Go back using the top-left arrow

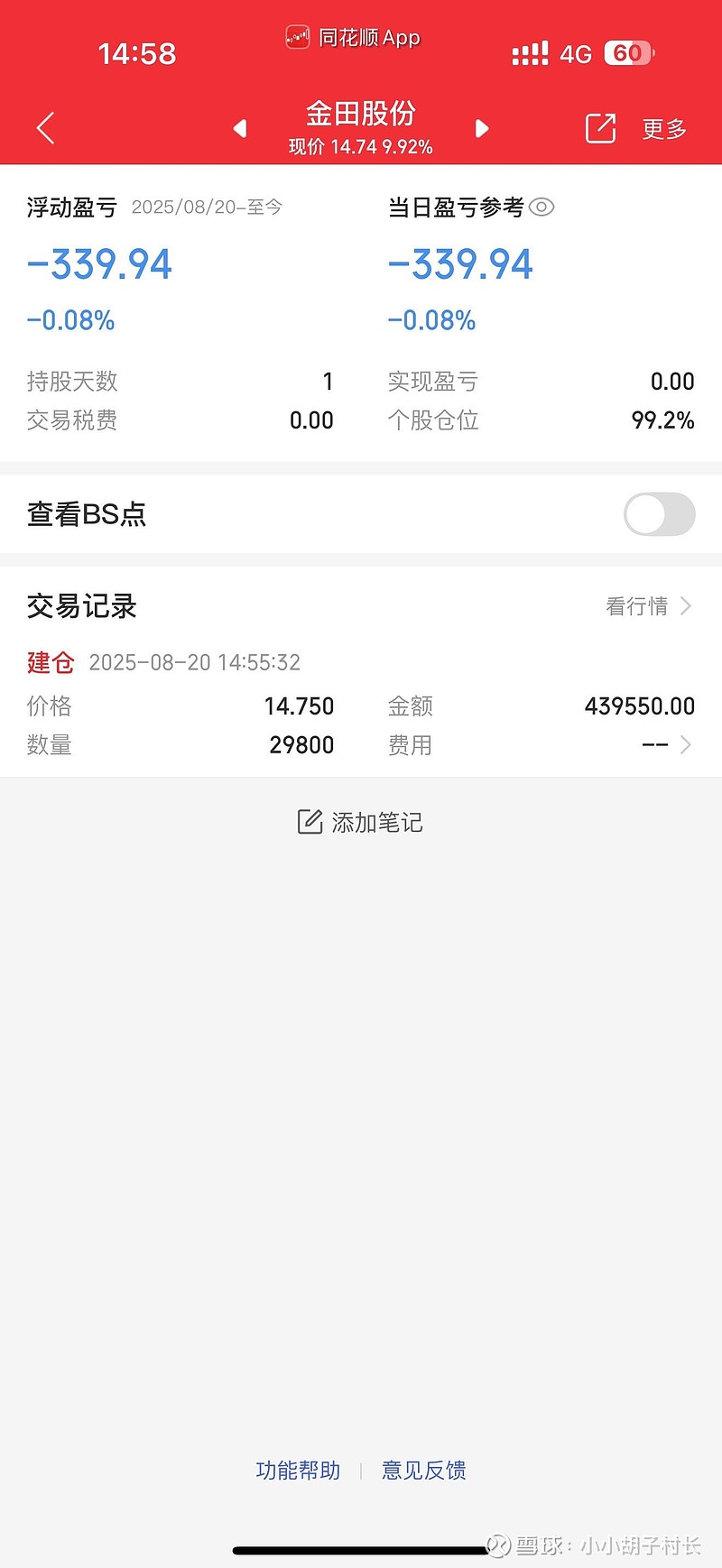tap(46, 128)
